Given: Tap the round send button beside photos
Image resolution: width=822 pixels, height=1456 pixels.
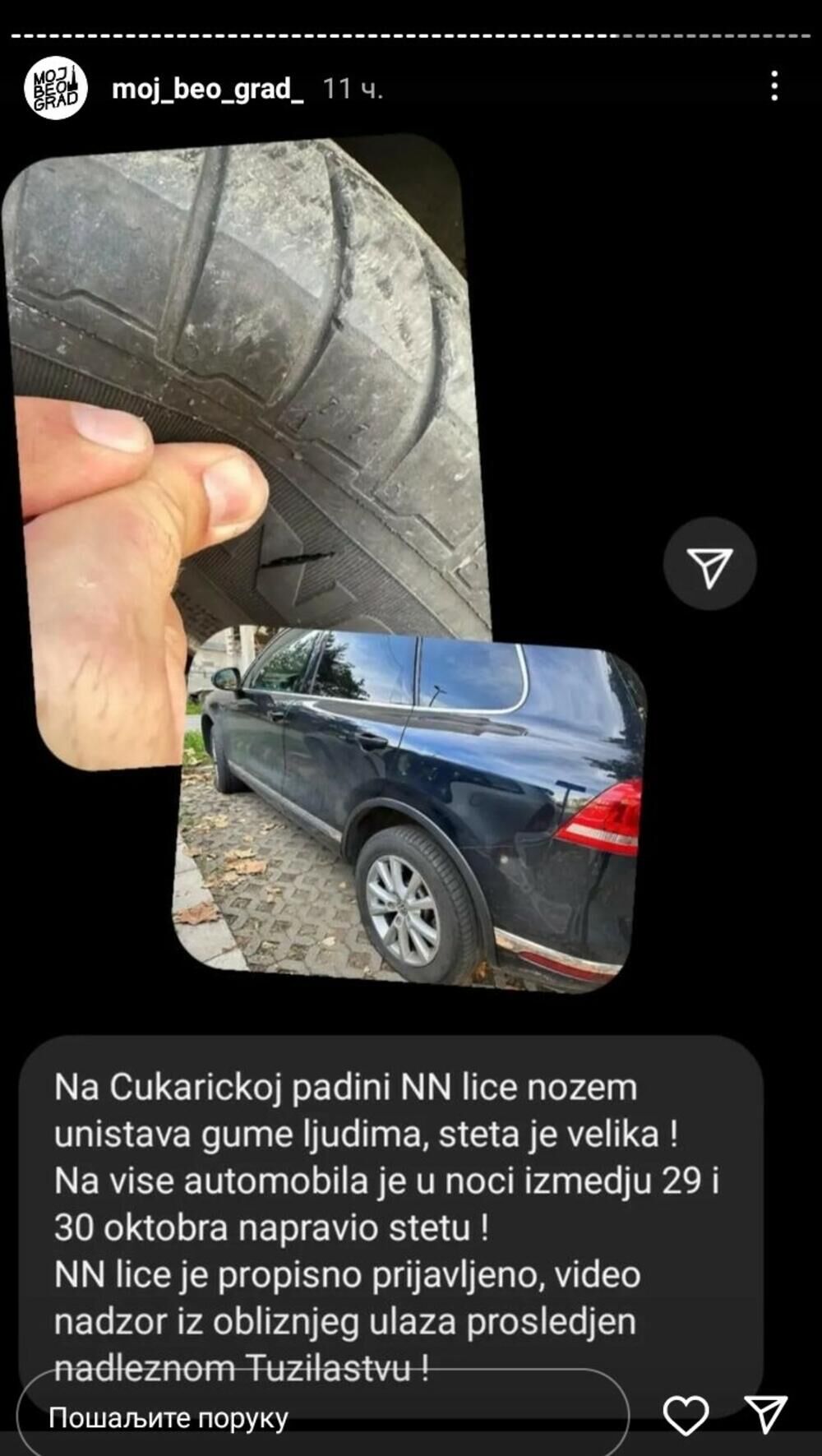Looking at the screenshot, I should pyautogui.click(x=709, y=564).
